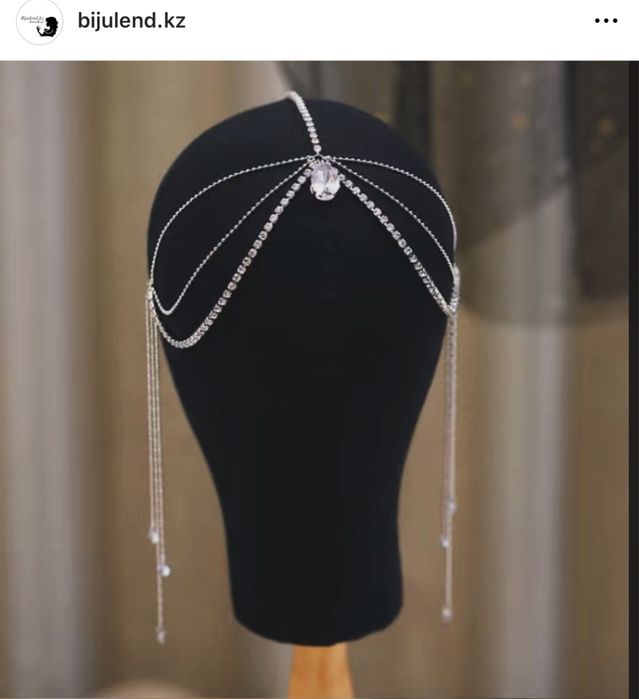Viewport: 639px width, 699px height.
Task: Open the bijulend.kz username link
Action: (x=131, y=21)
